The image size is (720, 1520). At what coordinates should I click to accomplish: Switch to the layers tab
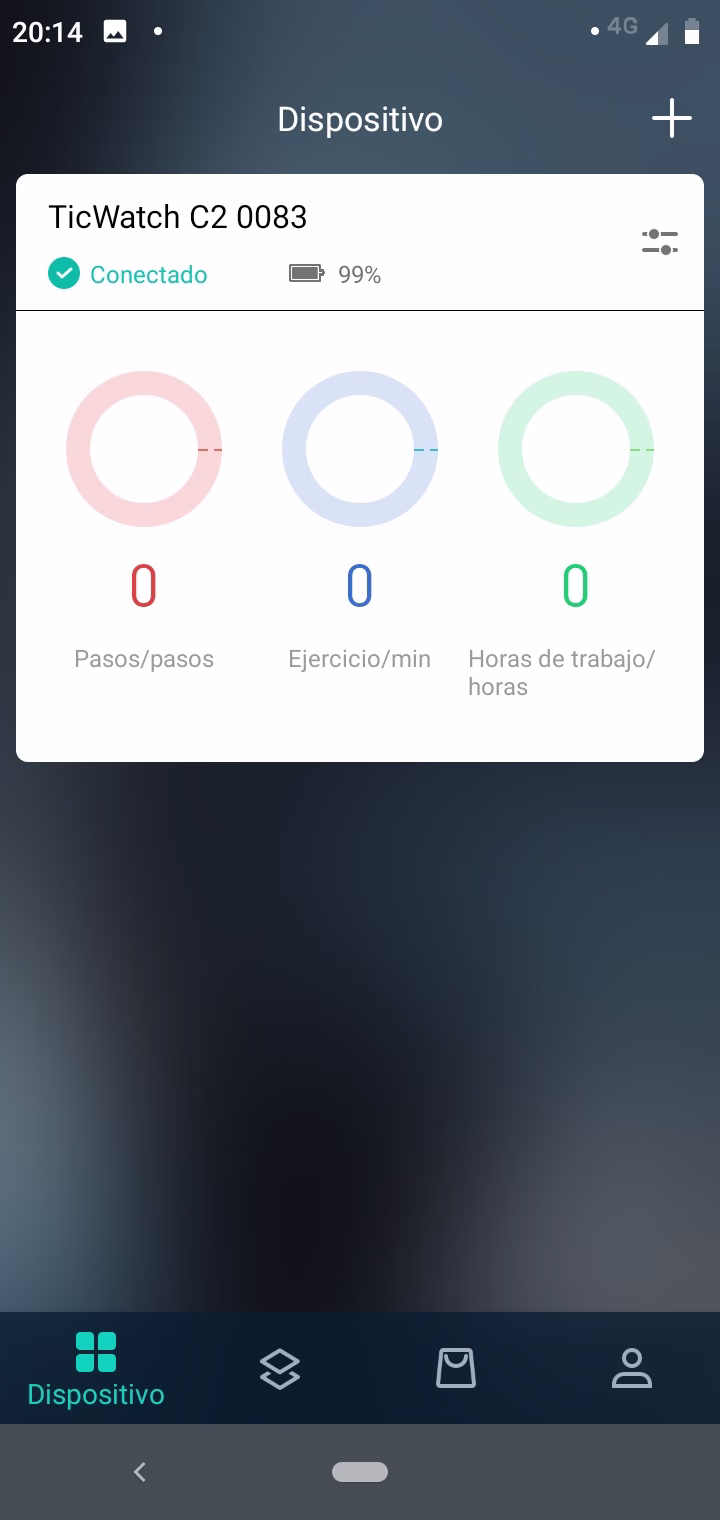point(280,1368)
